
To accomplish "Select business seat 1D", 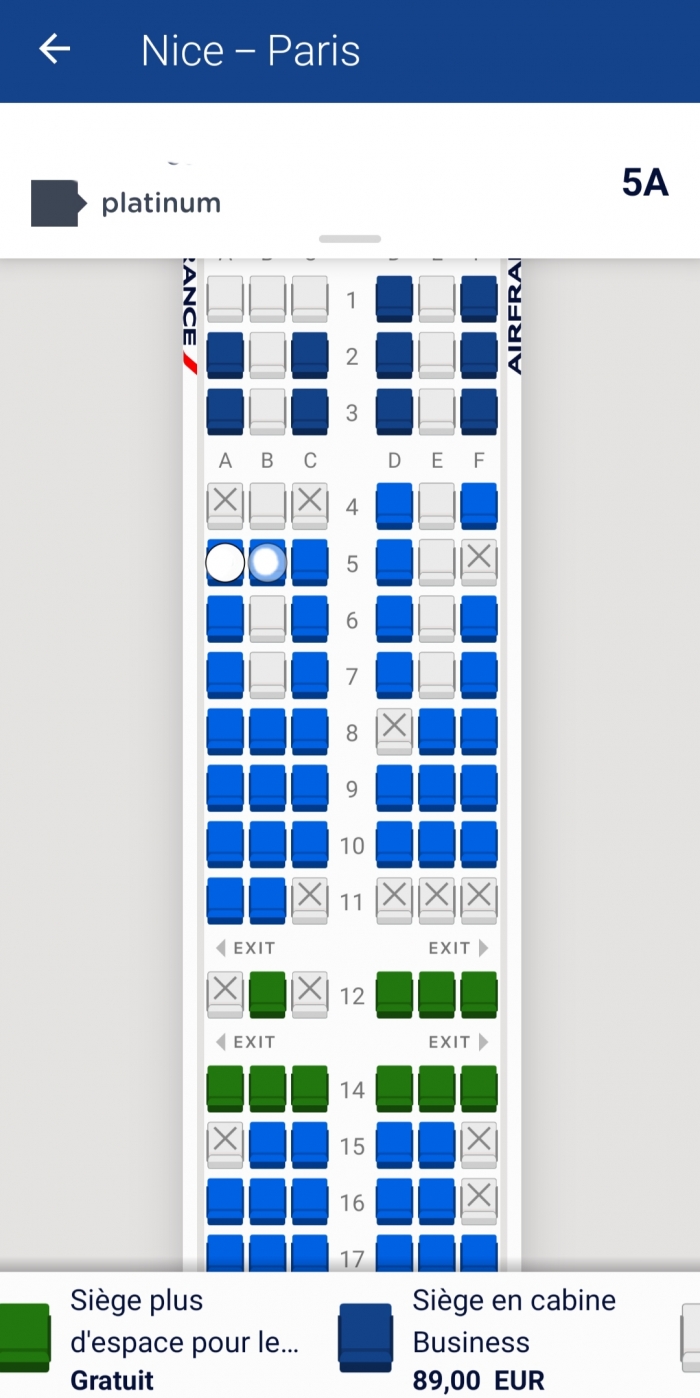I will click(x=394, y=299).
